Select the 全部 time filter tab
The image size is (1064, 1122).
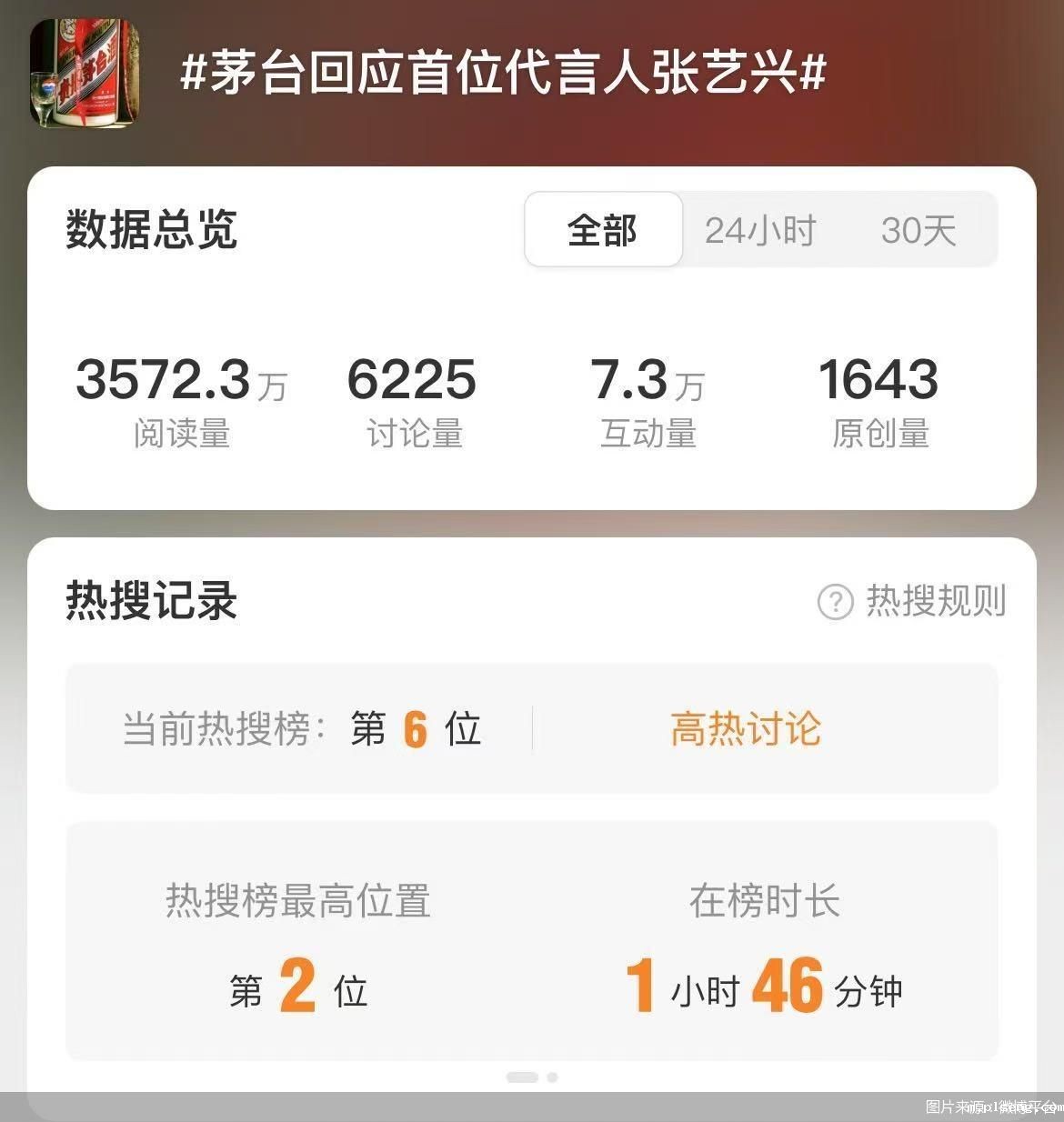click(x=603, y=231)
